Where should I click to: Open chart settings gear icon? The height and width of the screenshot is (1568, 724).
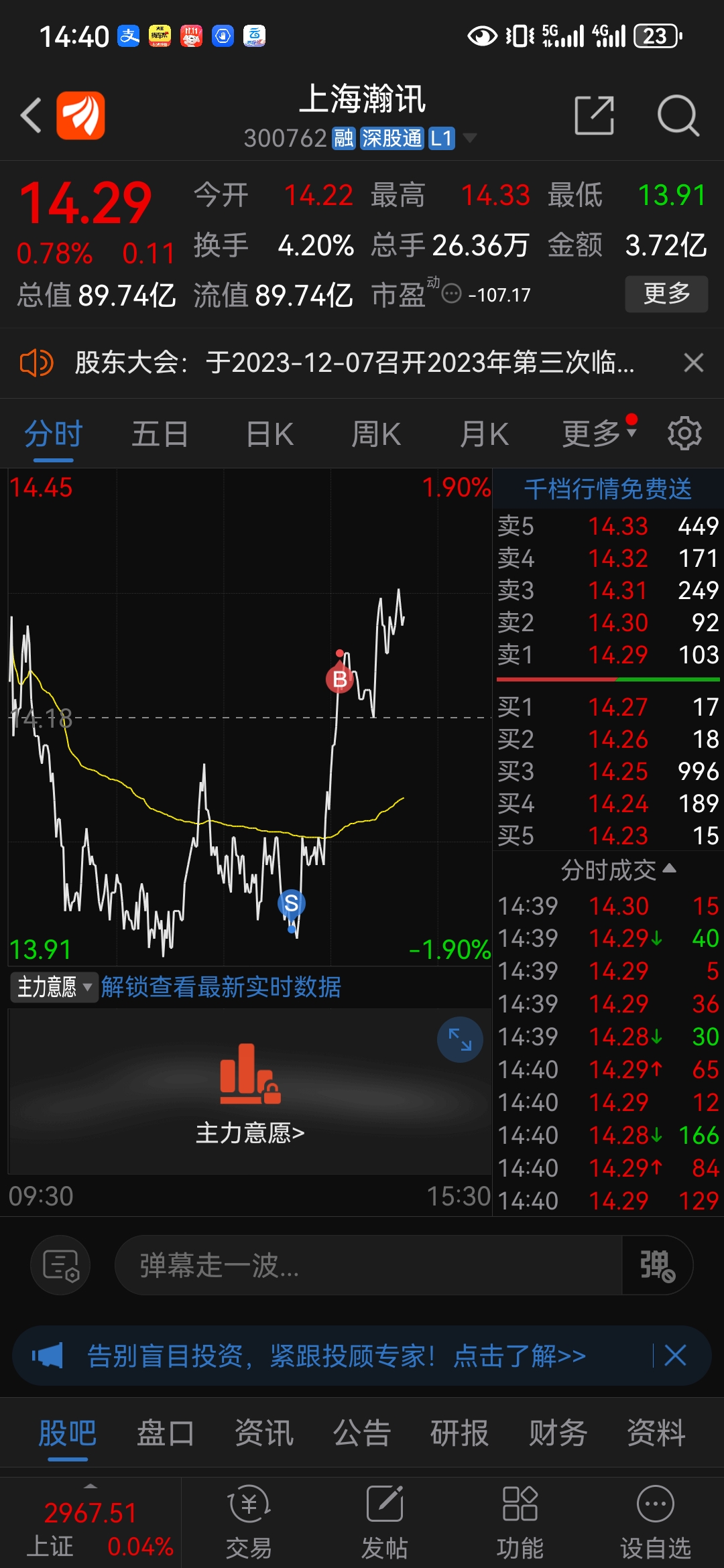684,433
